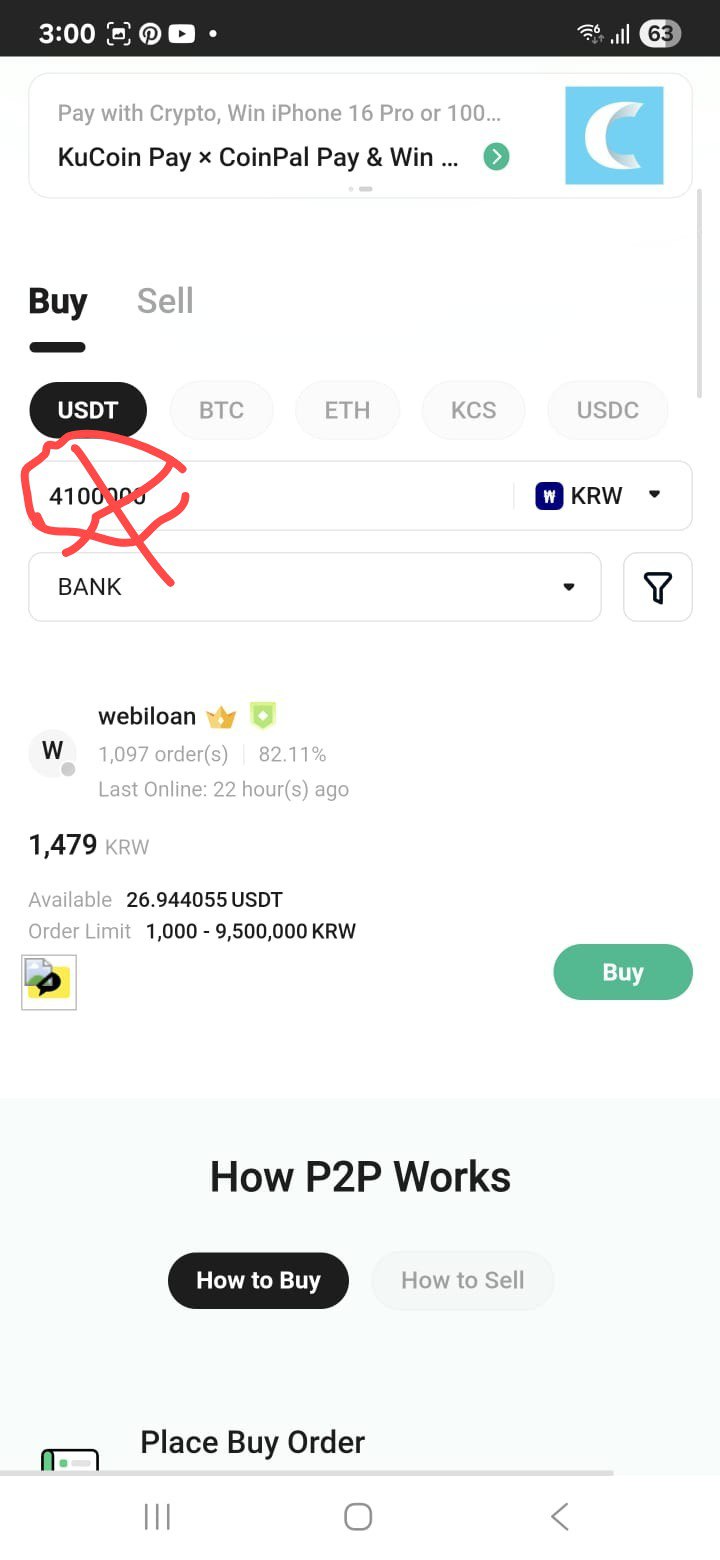Choose the USDT coin chip

click(x=88, y=410)
